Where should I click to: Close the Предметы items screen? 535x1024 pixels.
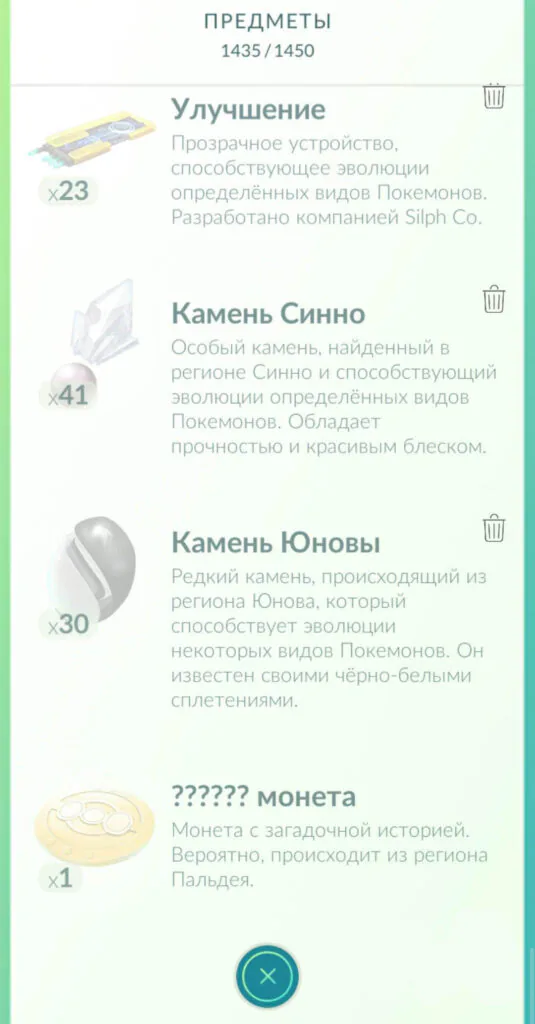267,976
